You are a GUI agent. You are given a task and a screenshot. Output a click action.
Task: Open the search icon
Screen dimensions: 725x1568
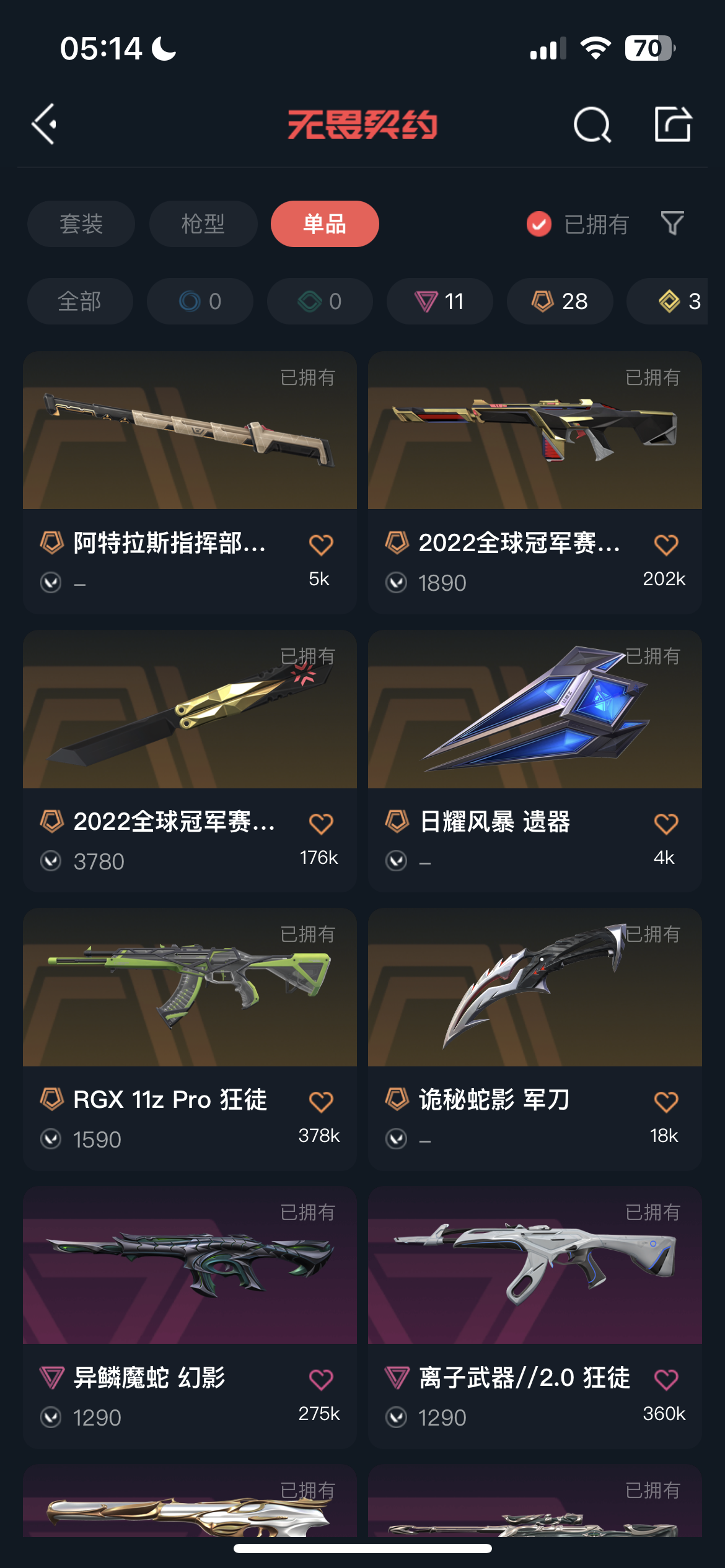(592, 124)
